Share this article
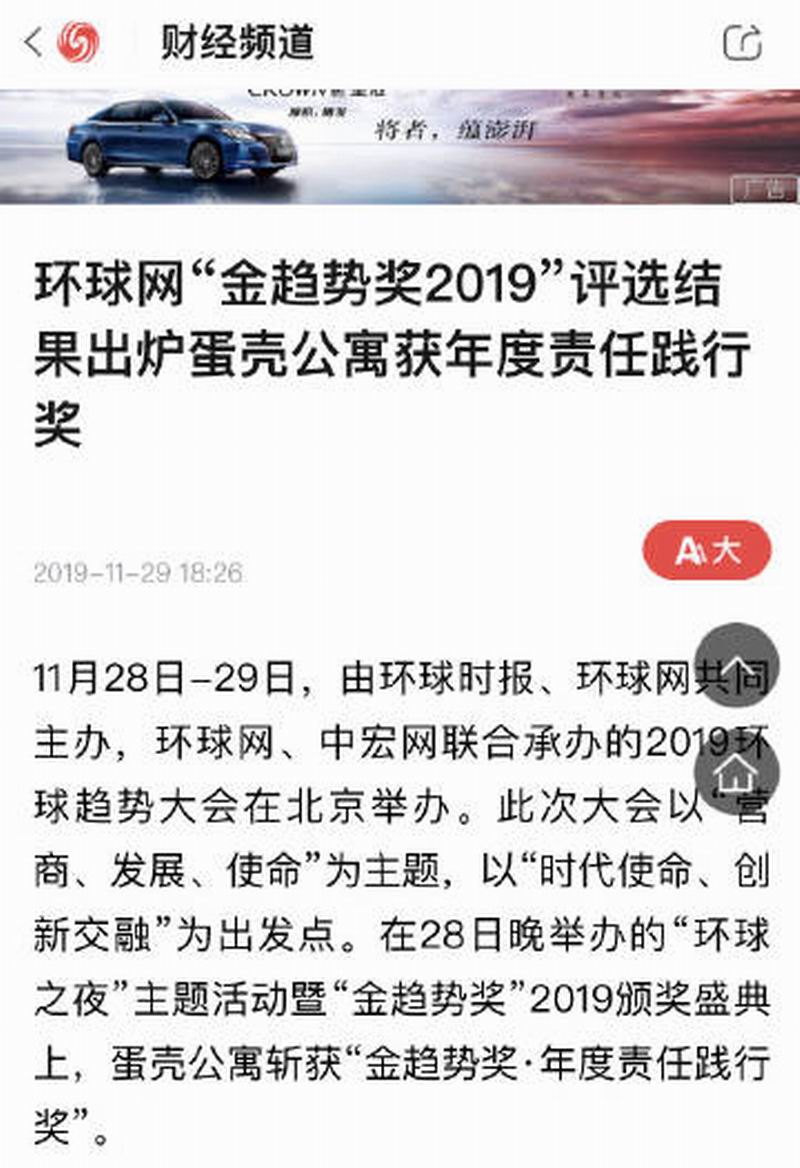The width and height of the screenshot is (800, 1168). click(x=742, y=43)
